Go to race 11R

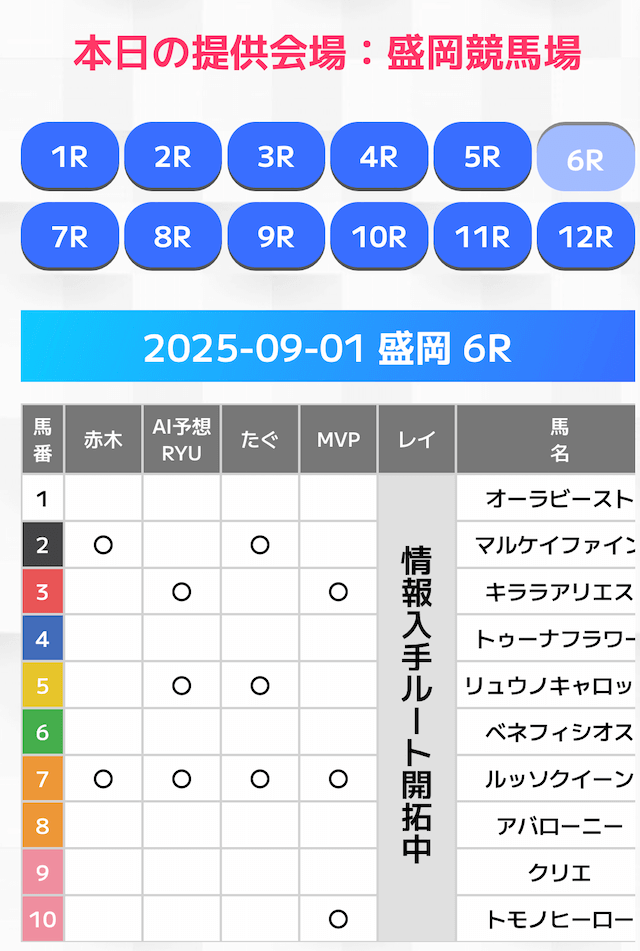click(482, 237)
